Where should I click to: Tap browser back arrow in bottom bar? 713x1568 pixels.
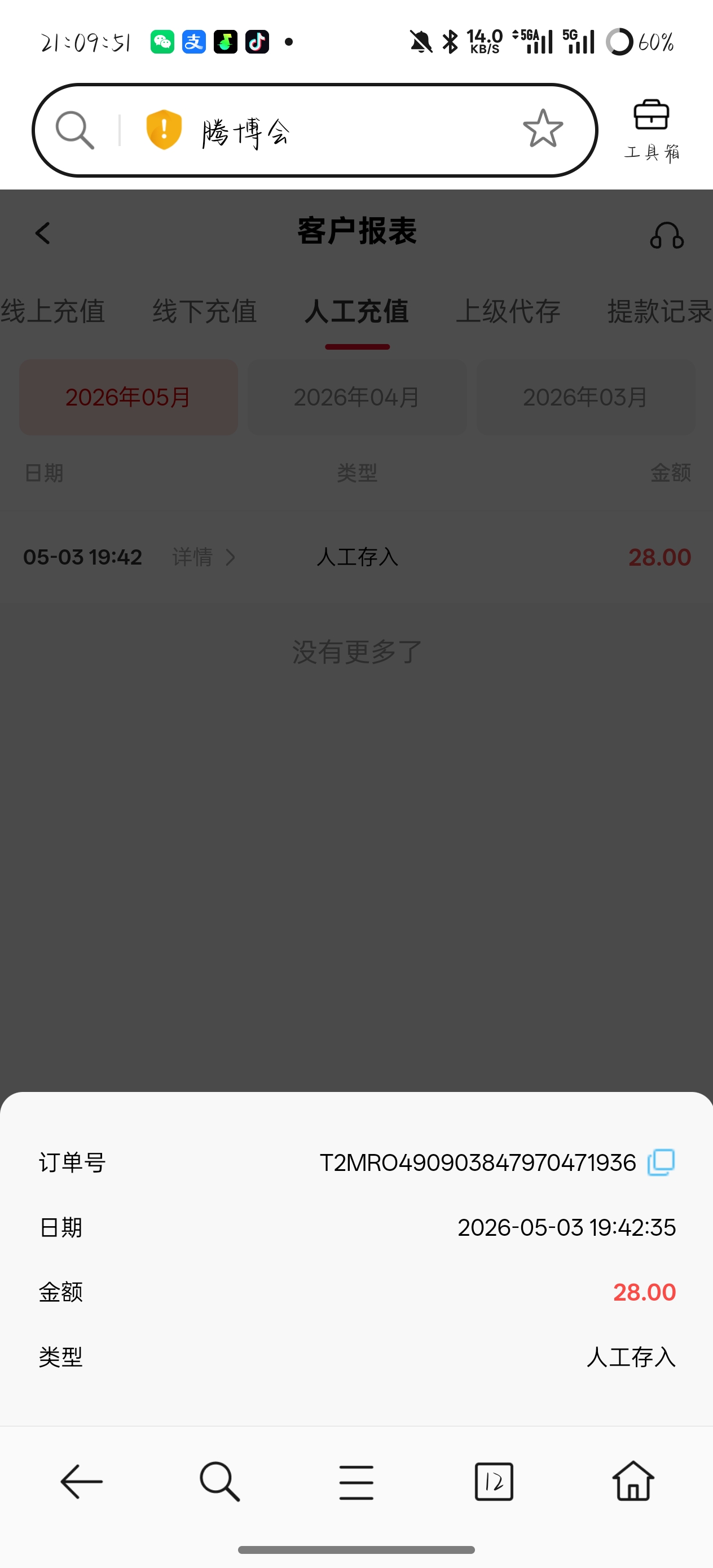pyautogui.click(x=82, y=1481)
